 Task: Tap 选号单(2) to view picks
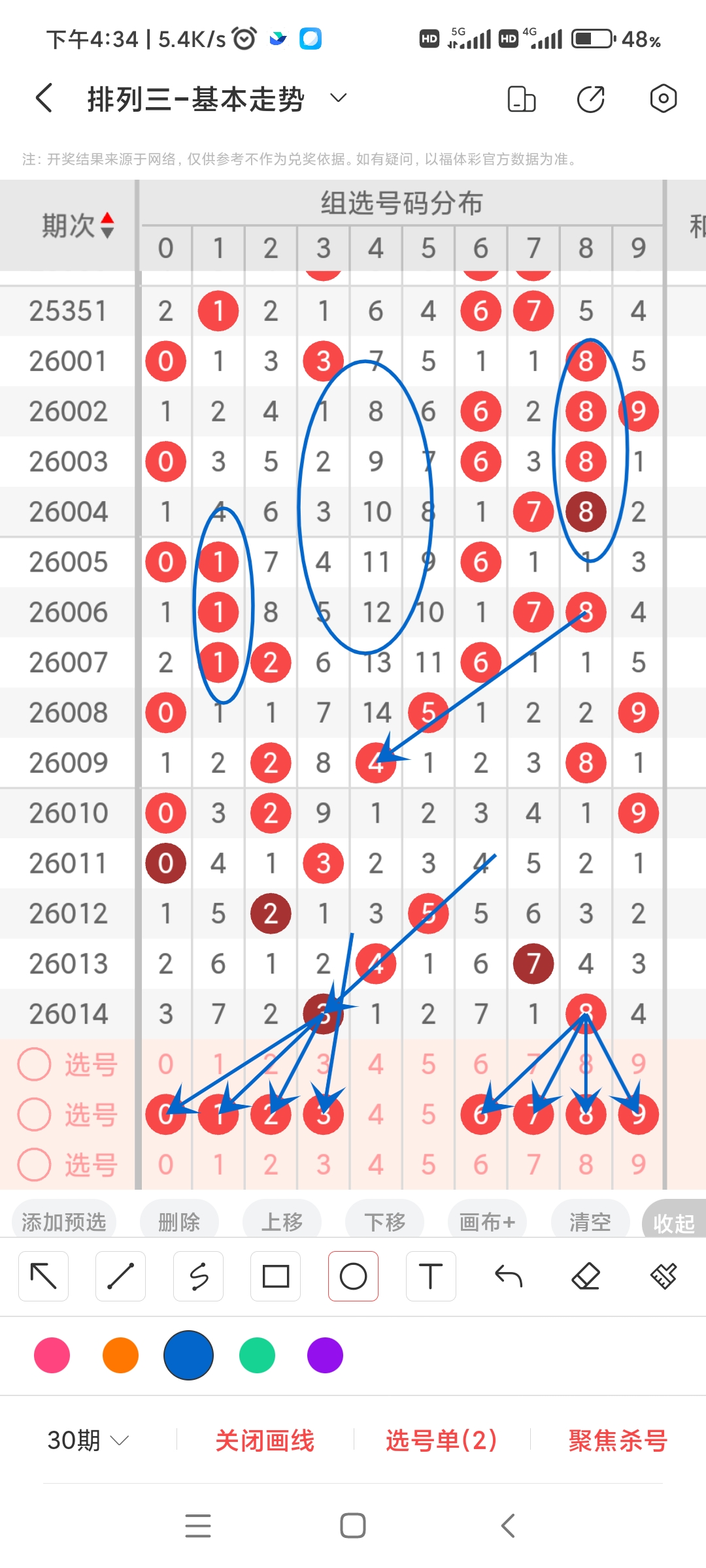[441, 1441]
